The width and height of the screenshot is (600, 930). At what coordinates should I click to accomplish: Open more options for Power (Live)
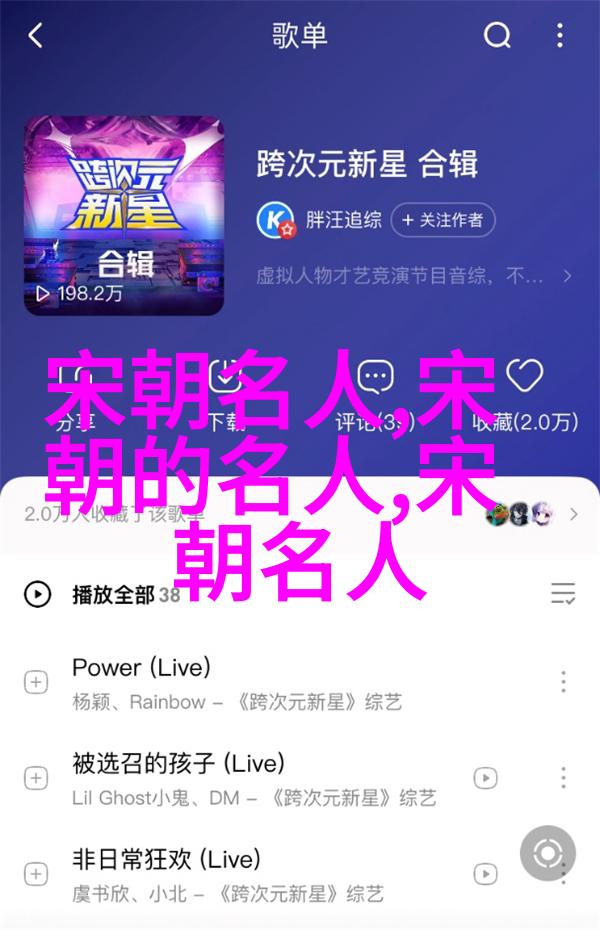coord(563,682)
